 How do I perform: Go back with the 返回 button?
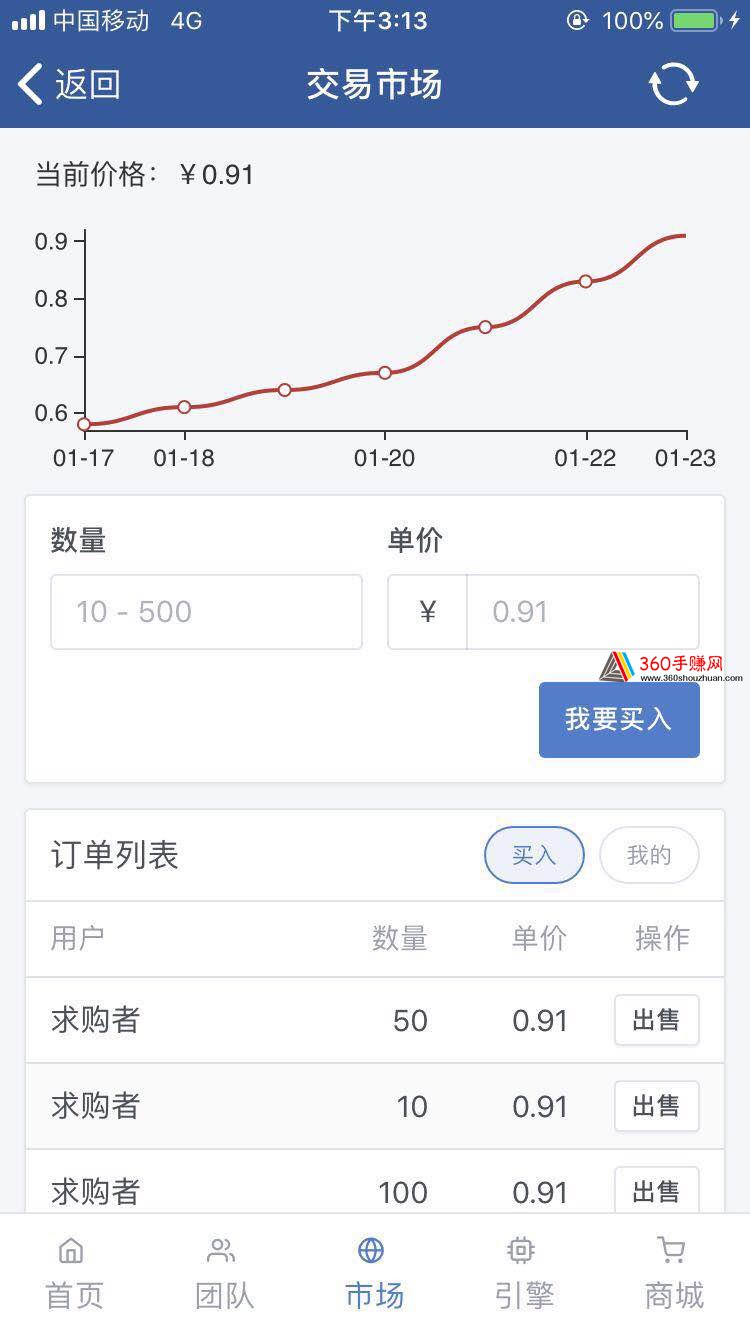[69, 84]
